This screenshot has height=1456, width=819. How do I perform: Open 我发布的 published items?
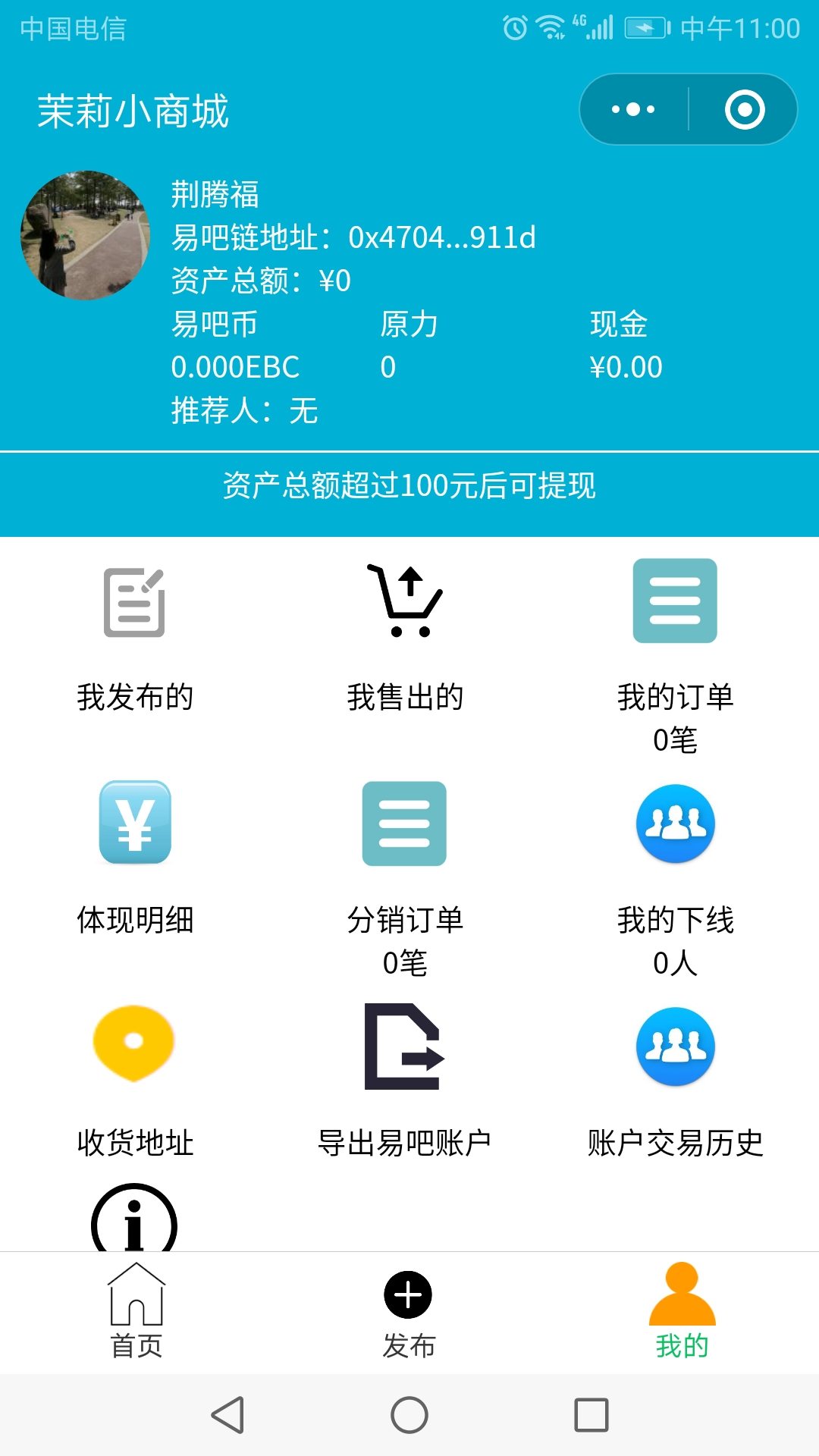click(x=135, y=637)
